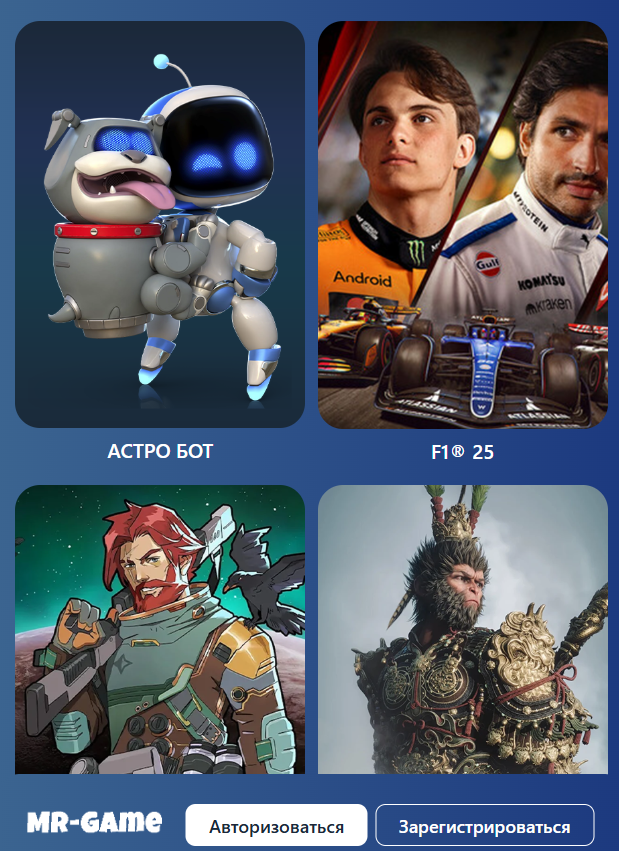This screenshot has height=851, width=619.
Task: Open the monkey king warrior game card
Action: pyautogui.click(x=462, y=628)
